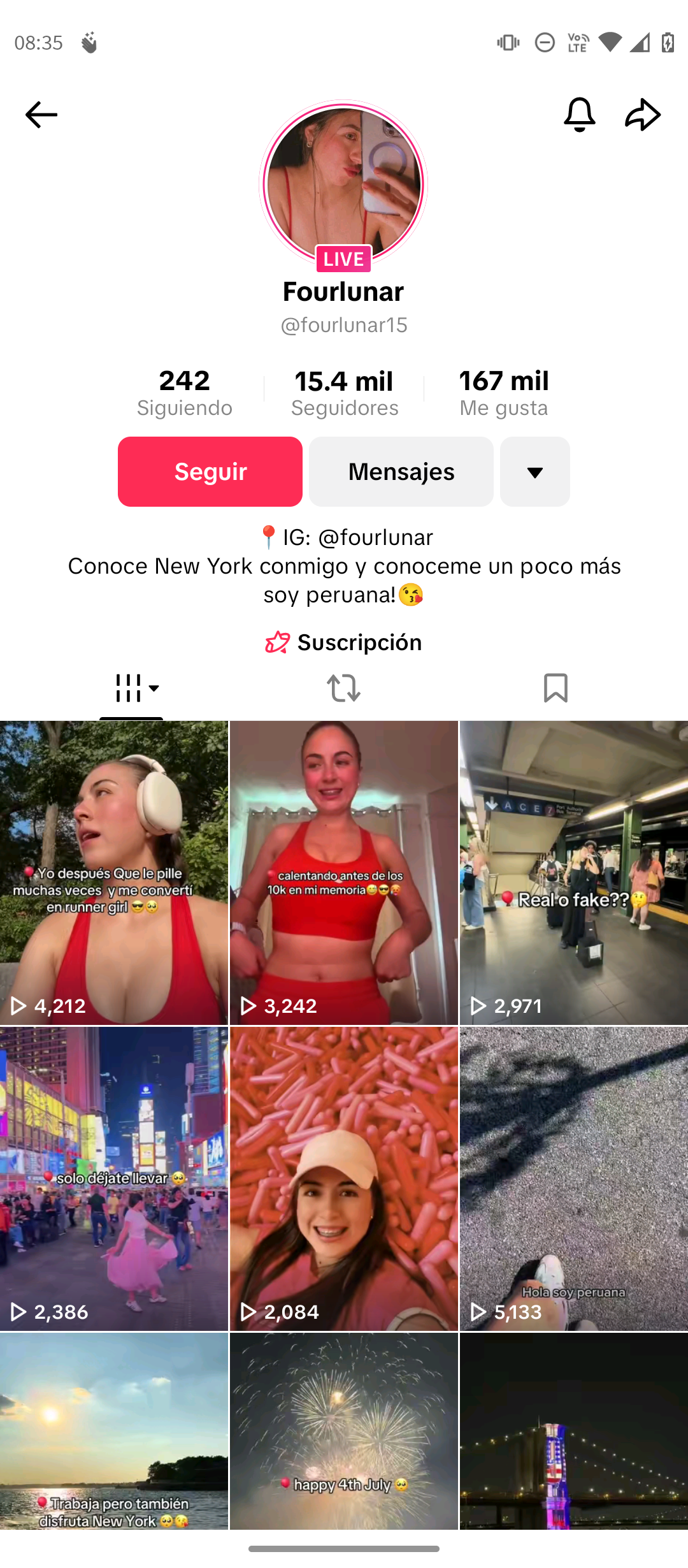This screenshot has width=688, height=1568.
Task: Switch to the reposts tab
Action: (344, 688)
